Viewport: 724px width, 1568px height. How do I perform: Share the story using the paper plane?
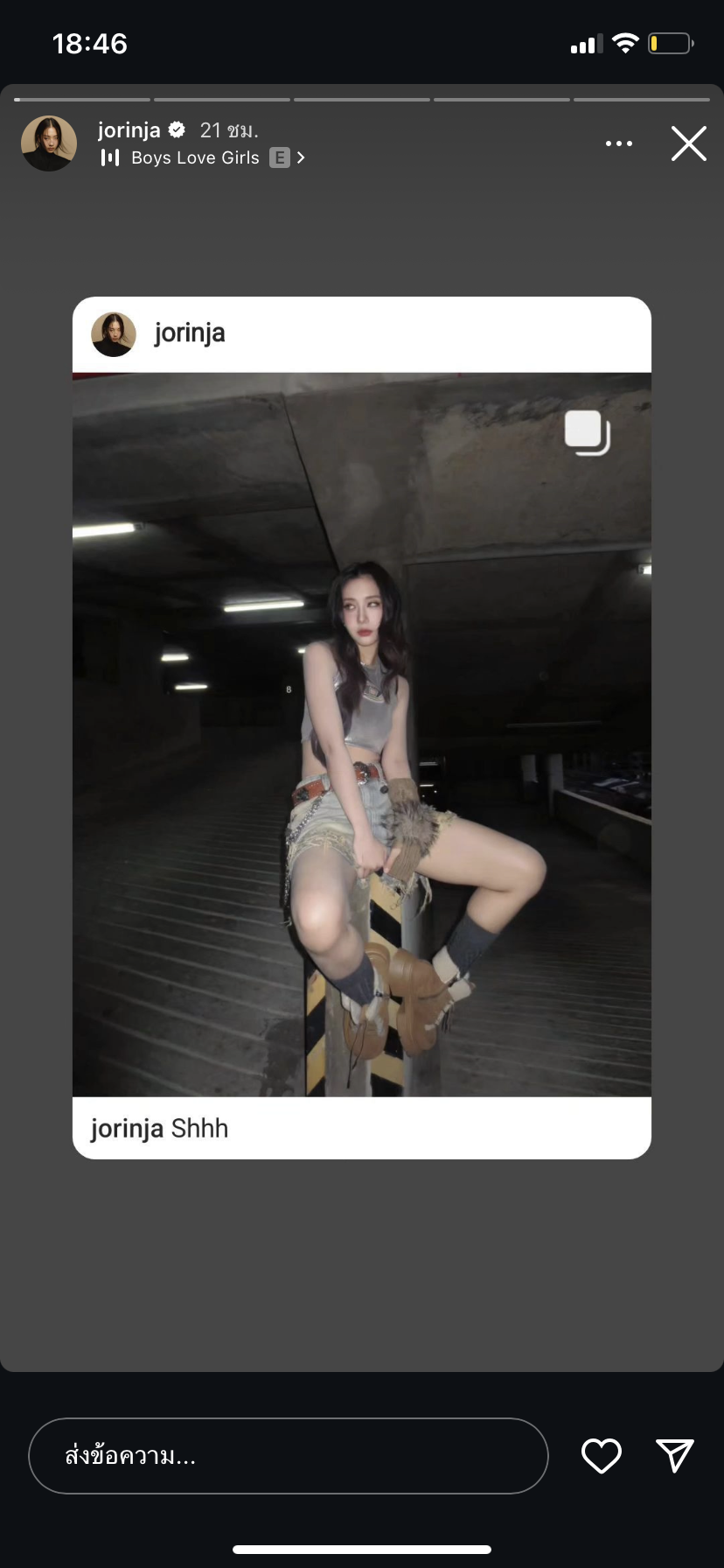(x=675, y=1456)
